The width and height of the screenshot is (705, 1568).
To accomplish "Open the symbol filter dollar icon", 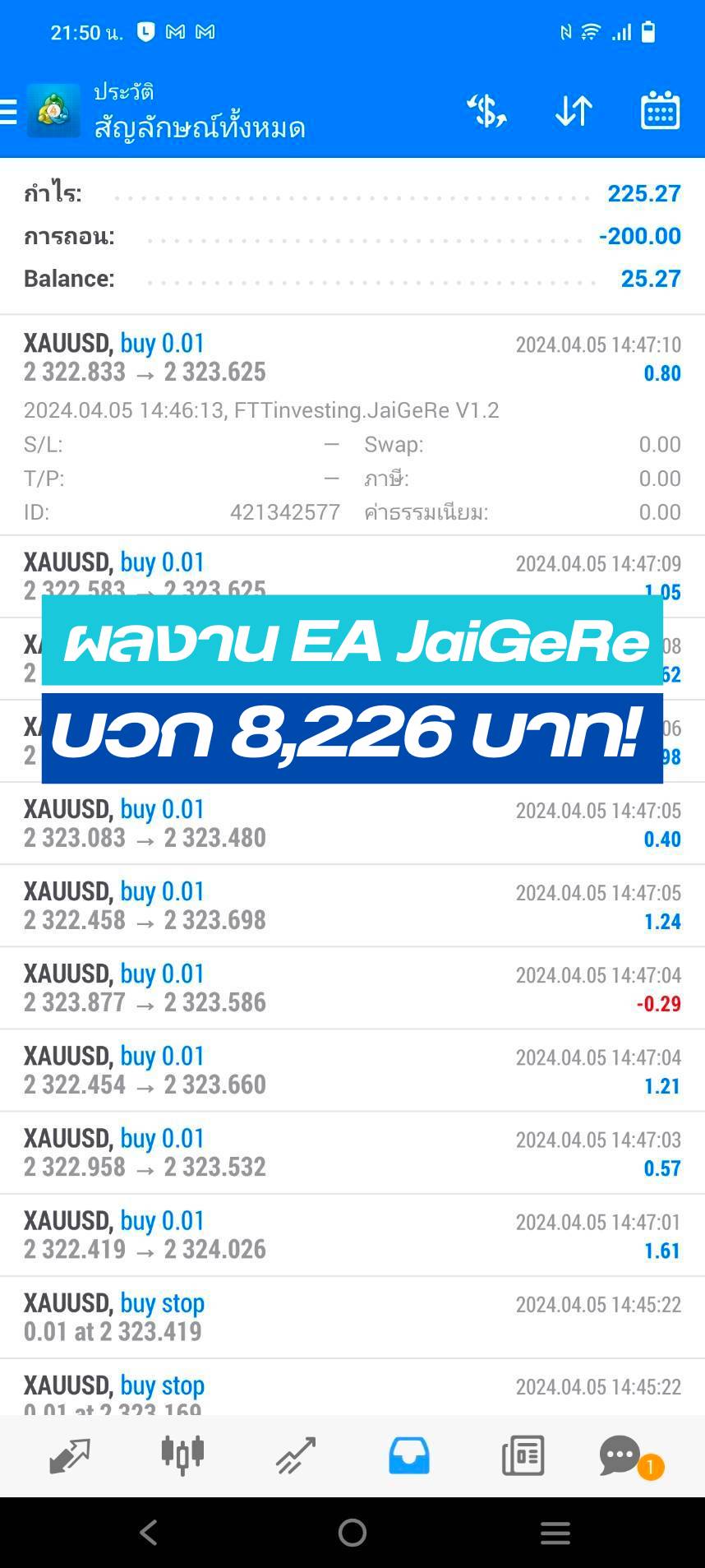I will [486, 111].
